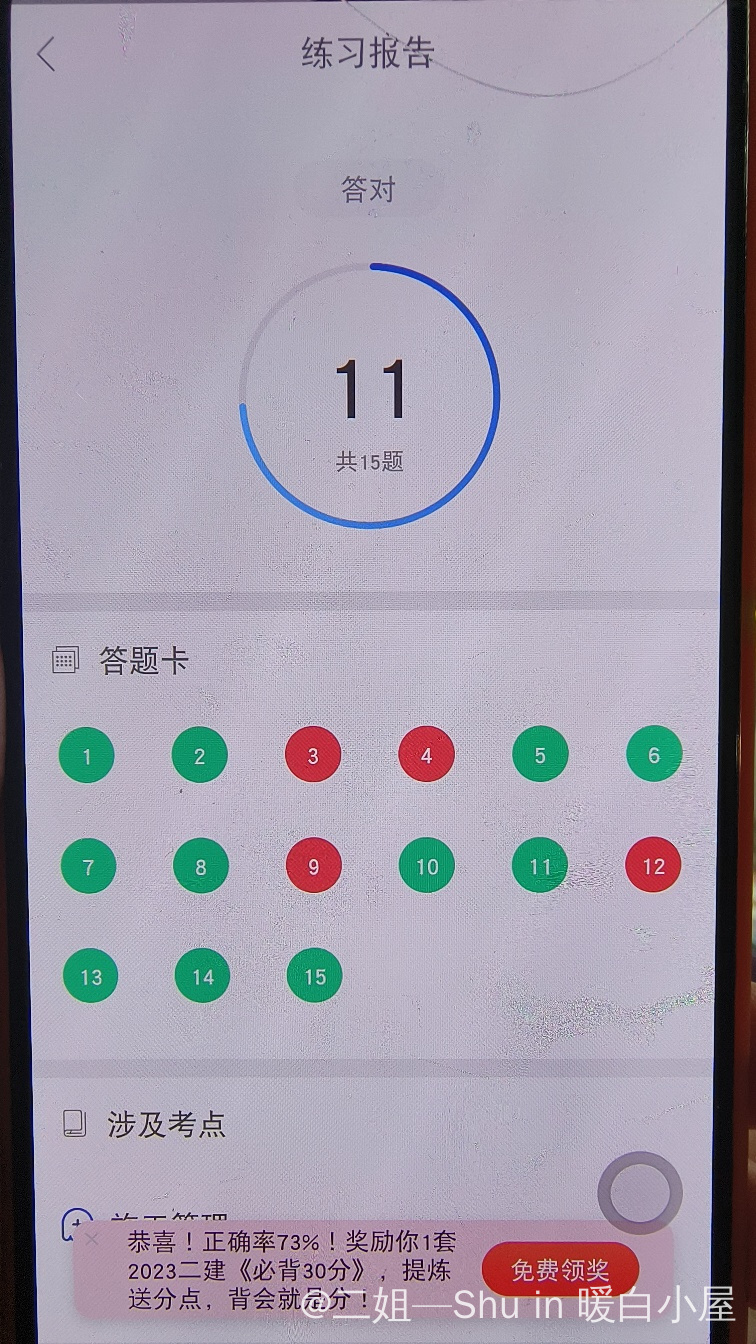Viewport: 756px width, 1344px height.
Task: Open question 10 in the answer card
Action: (427, 866)
